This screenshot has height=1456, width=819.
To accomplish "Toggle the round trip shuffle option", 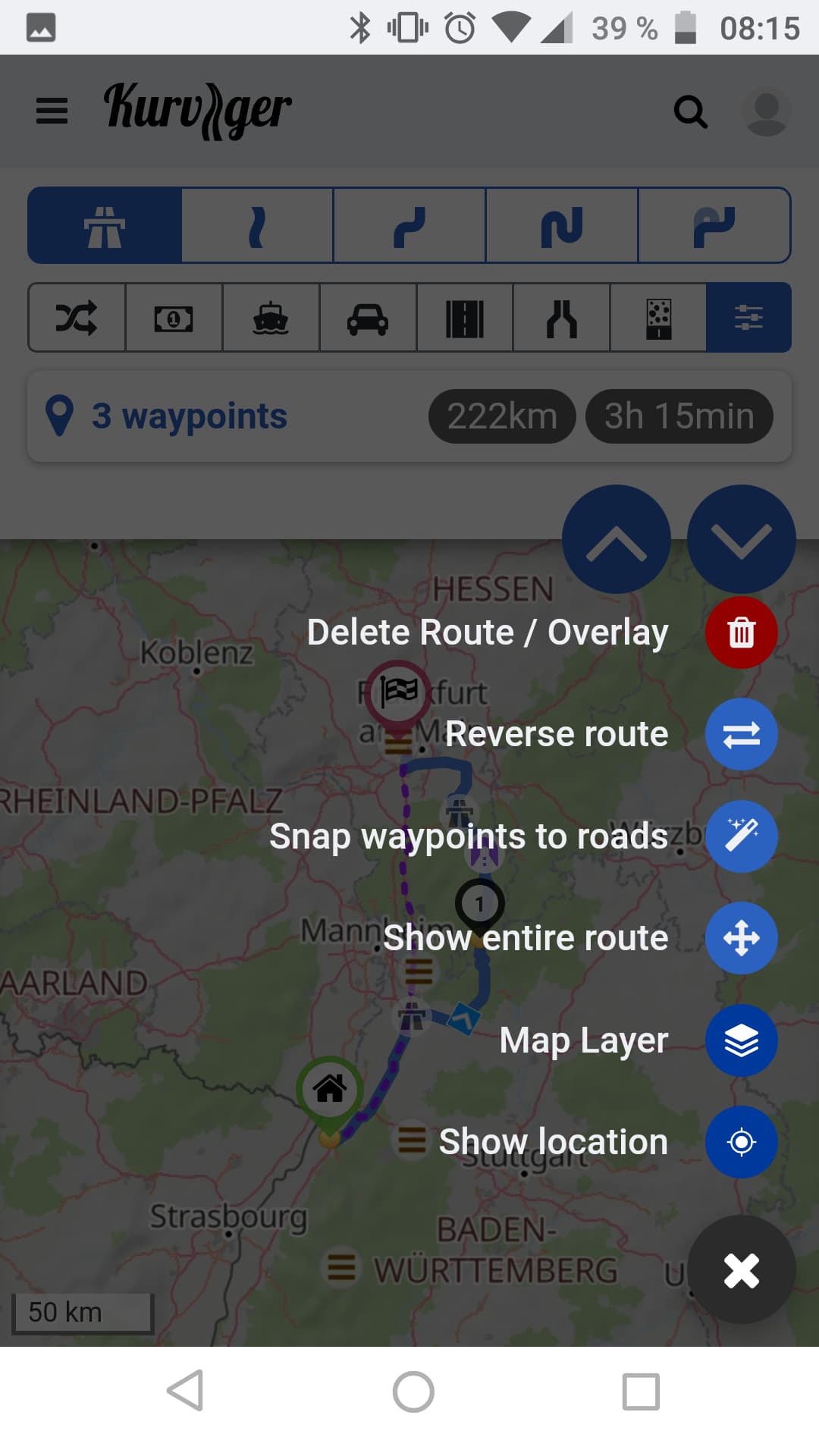I will [77, 318].
